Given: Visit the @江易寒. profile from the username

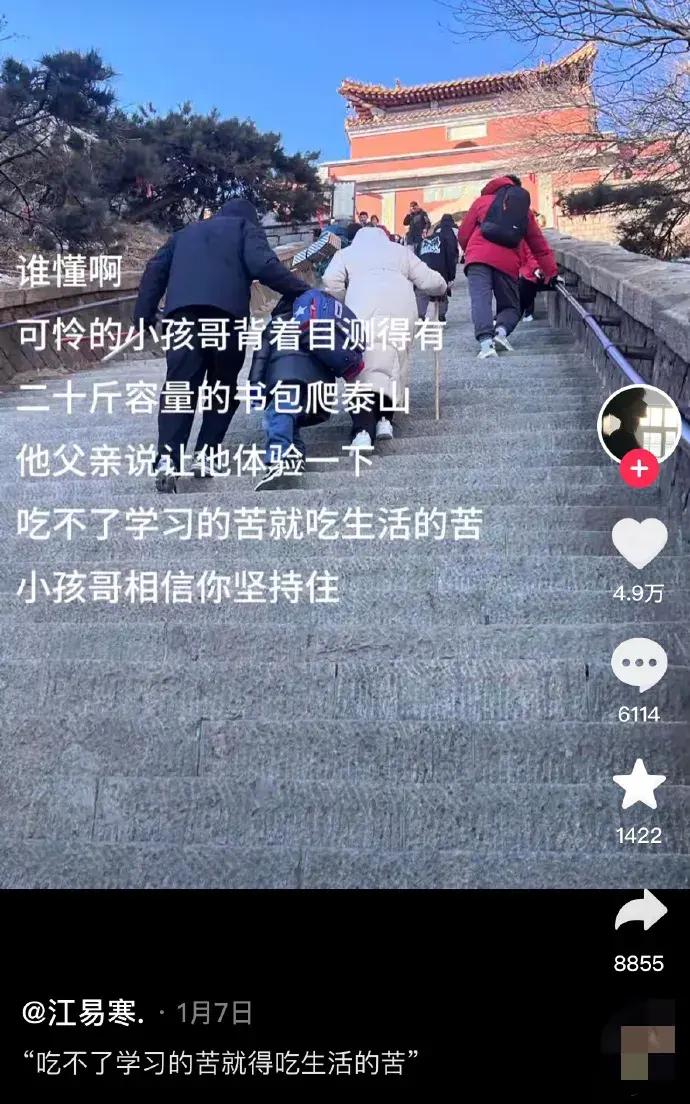Looking at the screenshot, I should point(83,1013).
